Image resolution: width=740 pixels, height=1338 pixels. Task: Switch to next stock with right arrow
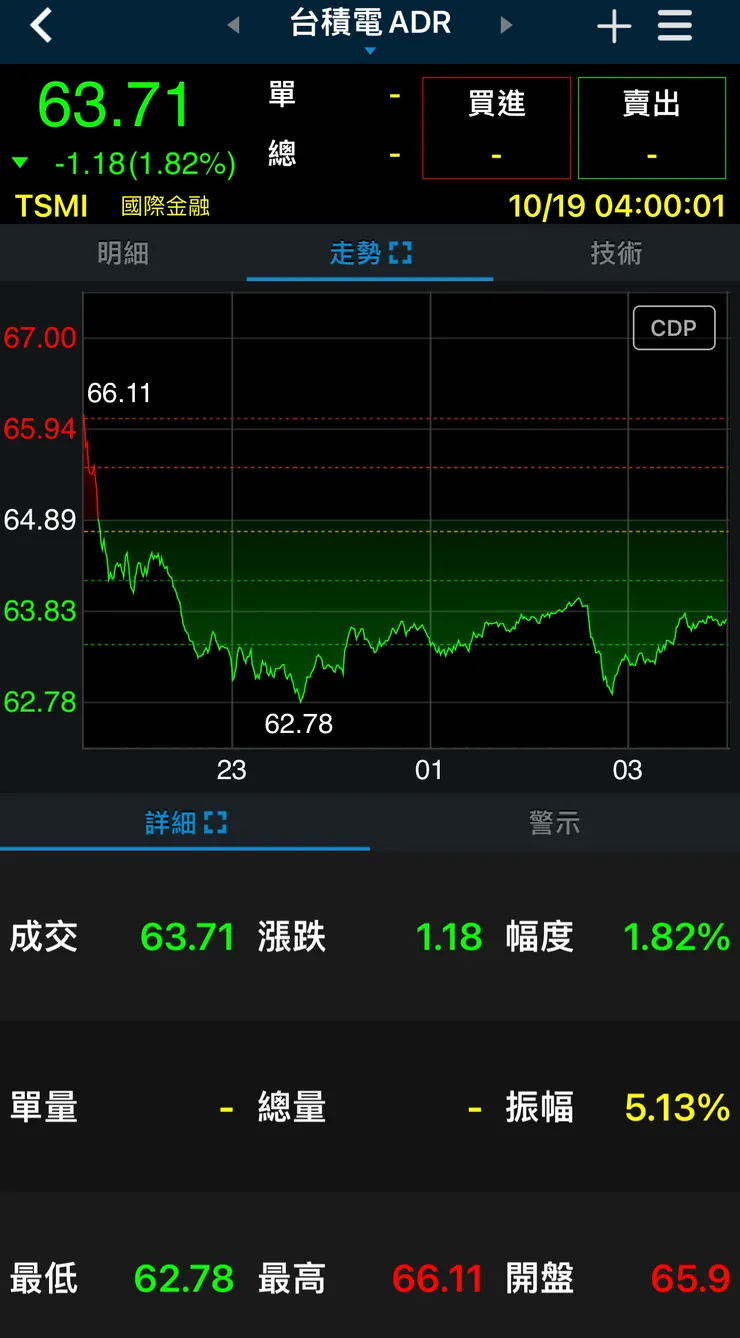[507, 24]
